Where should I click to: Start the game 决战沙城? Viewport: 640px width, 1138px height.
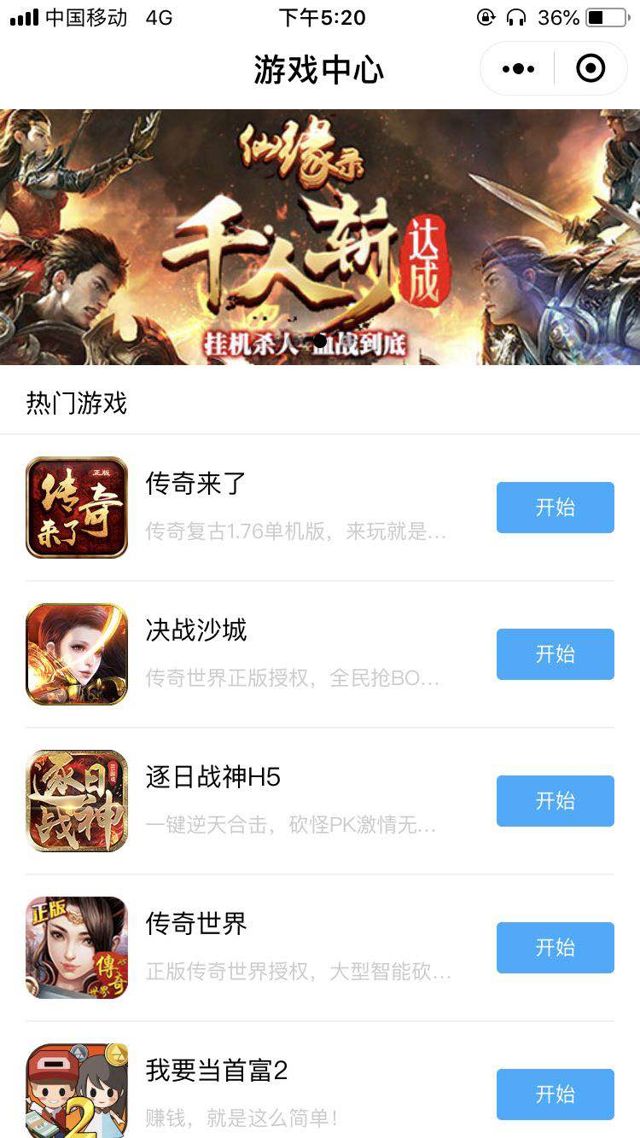click(x=555, y=654)
